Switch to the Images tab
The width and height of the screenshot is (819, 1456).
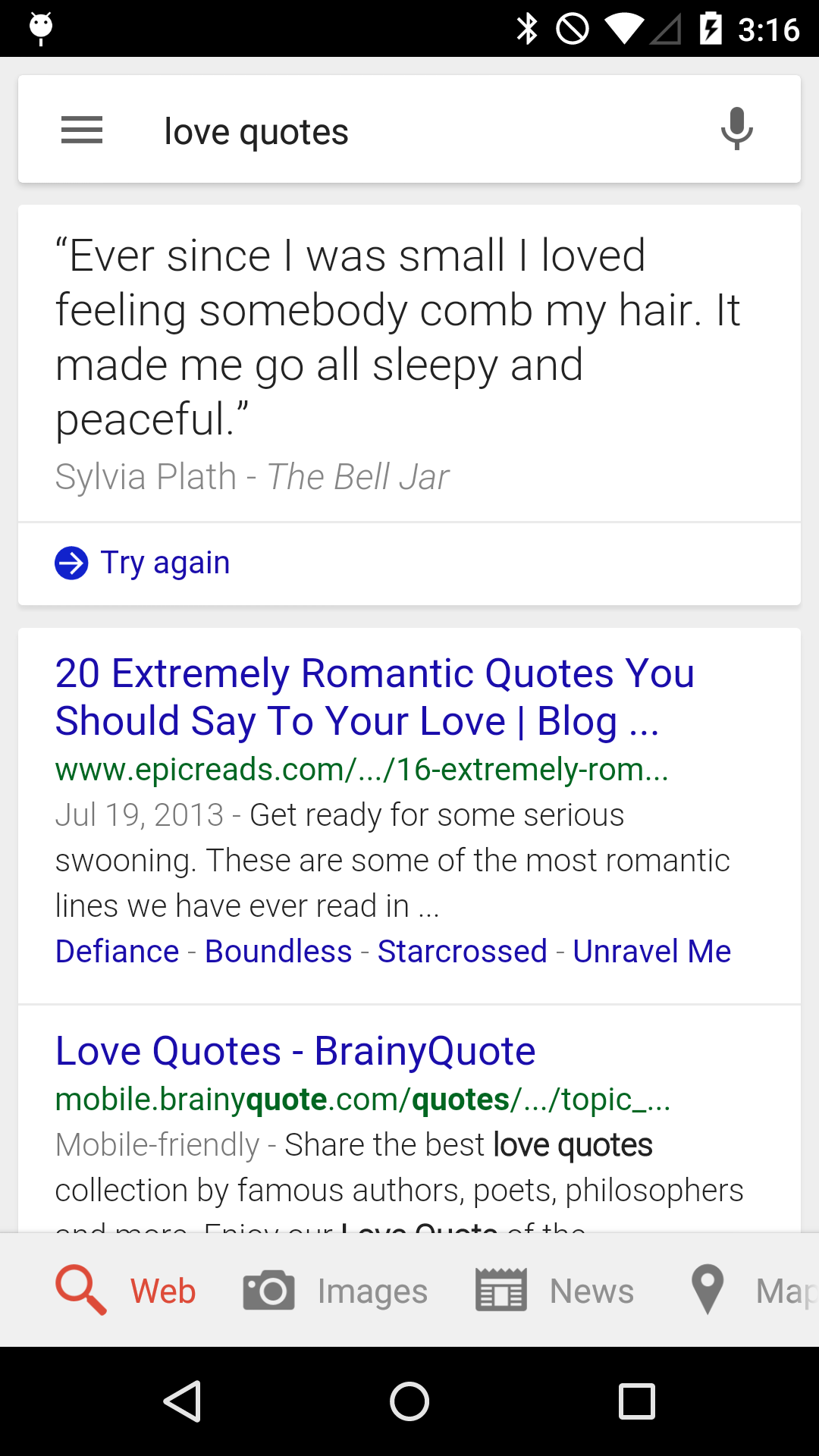(372, 1289)
